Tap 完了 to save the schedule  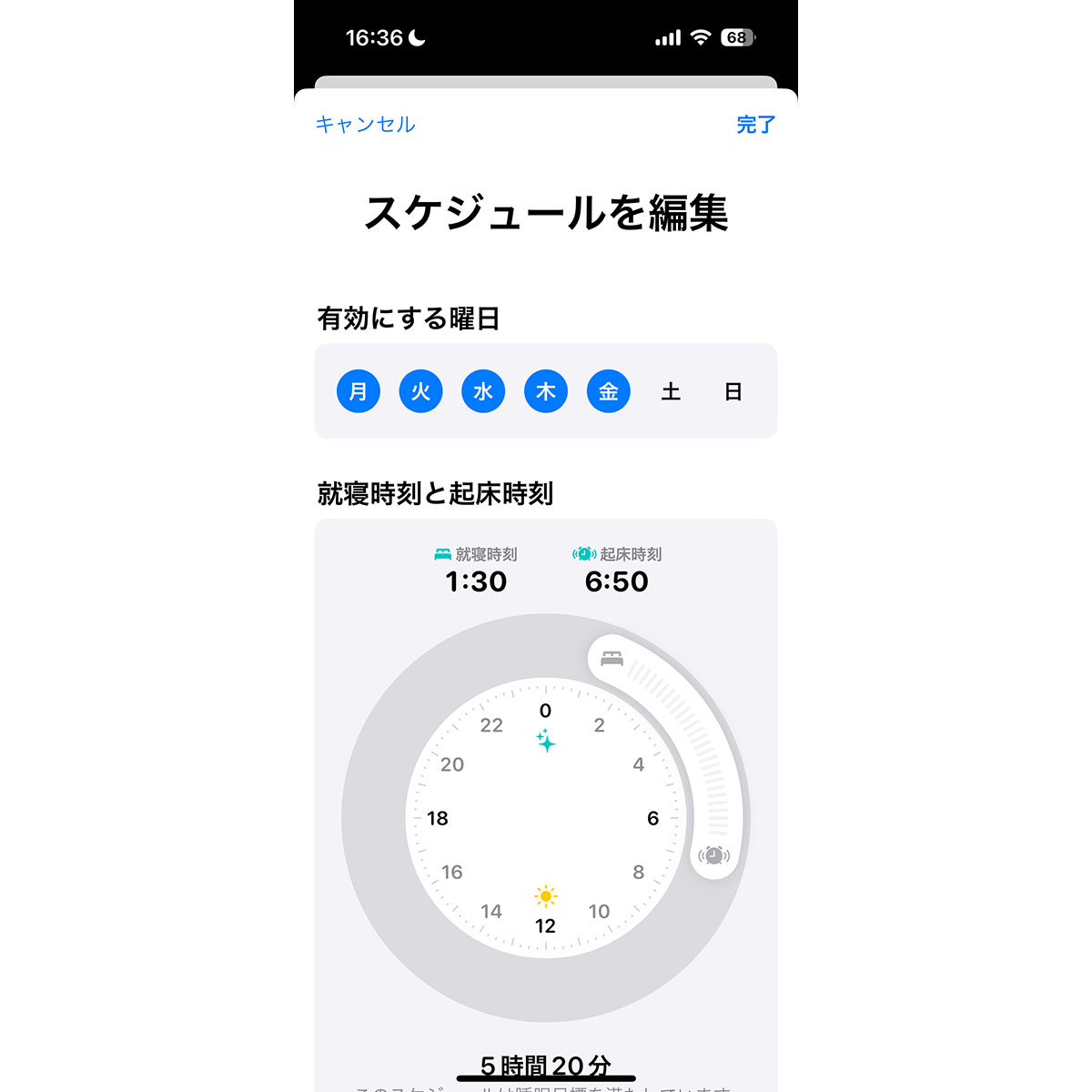point(755,125)
